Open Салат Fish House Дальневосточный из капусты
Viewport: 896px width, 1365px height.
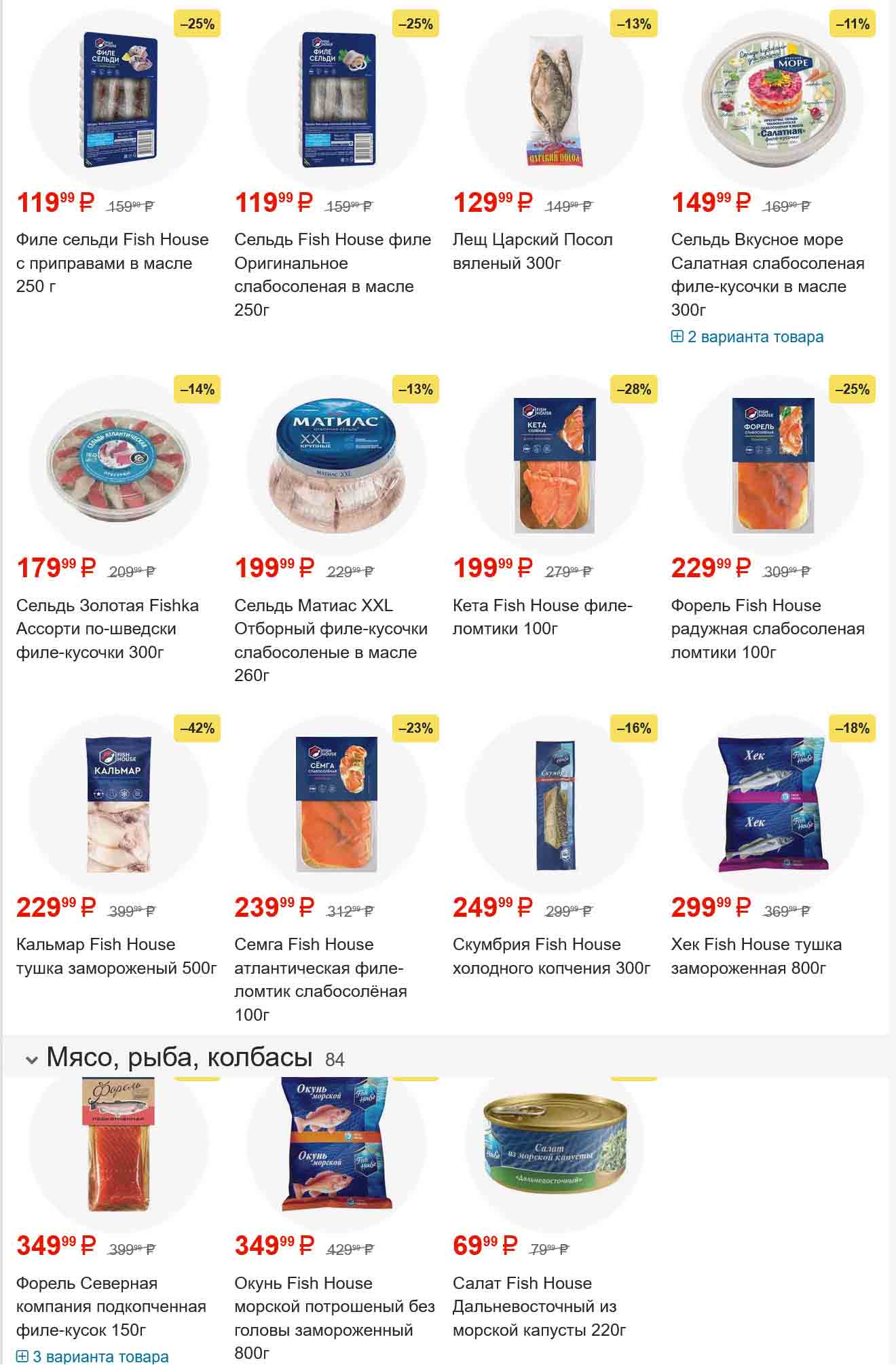(x=539, y=1306)
